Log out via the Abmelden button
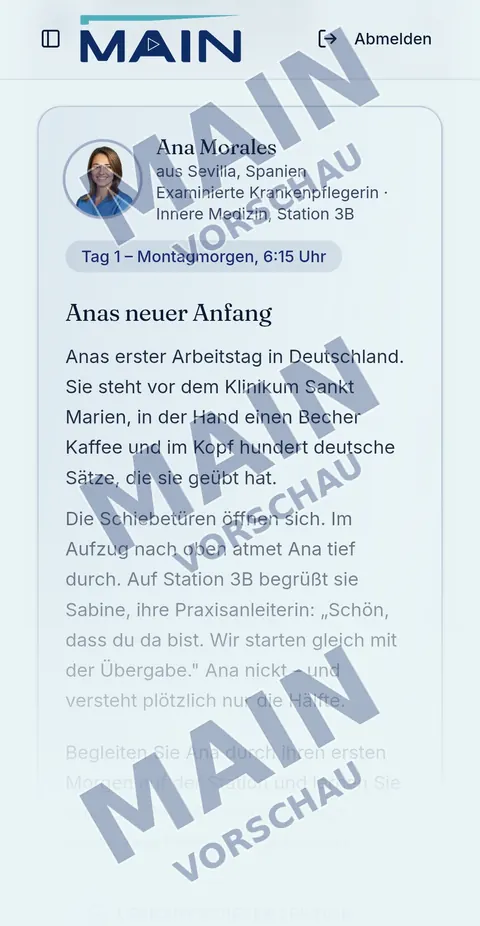The image size is (480, 926). point(375,39)
